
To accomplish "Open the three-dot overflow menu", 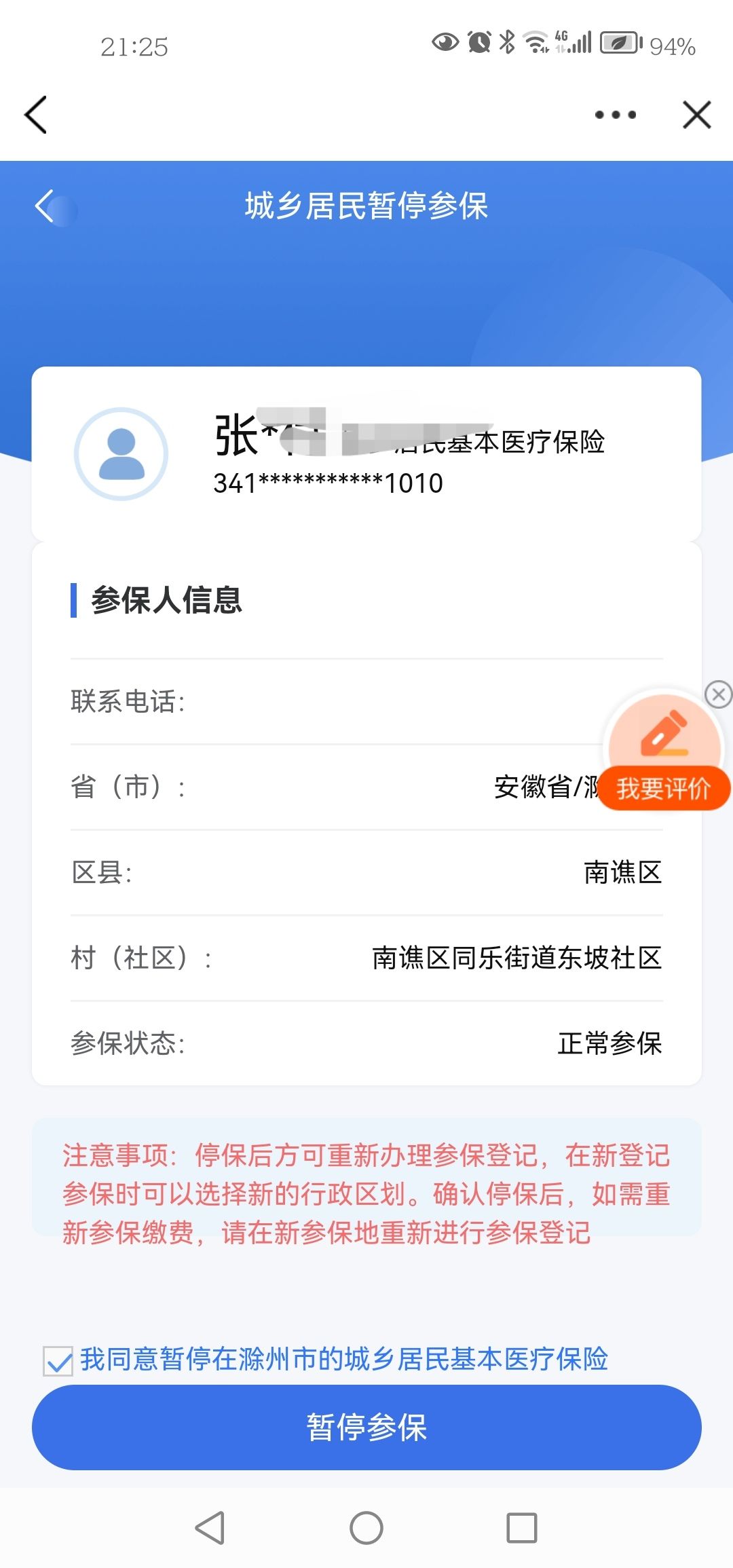I will (x=615, y=115).
